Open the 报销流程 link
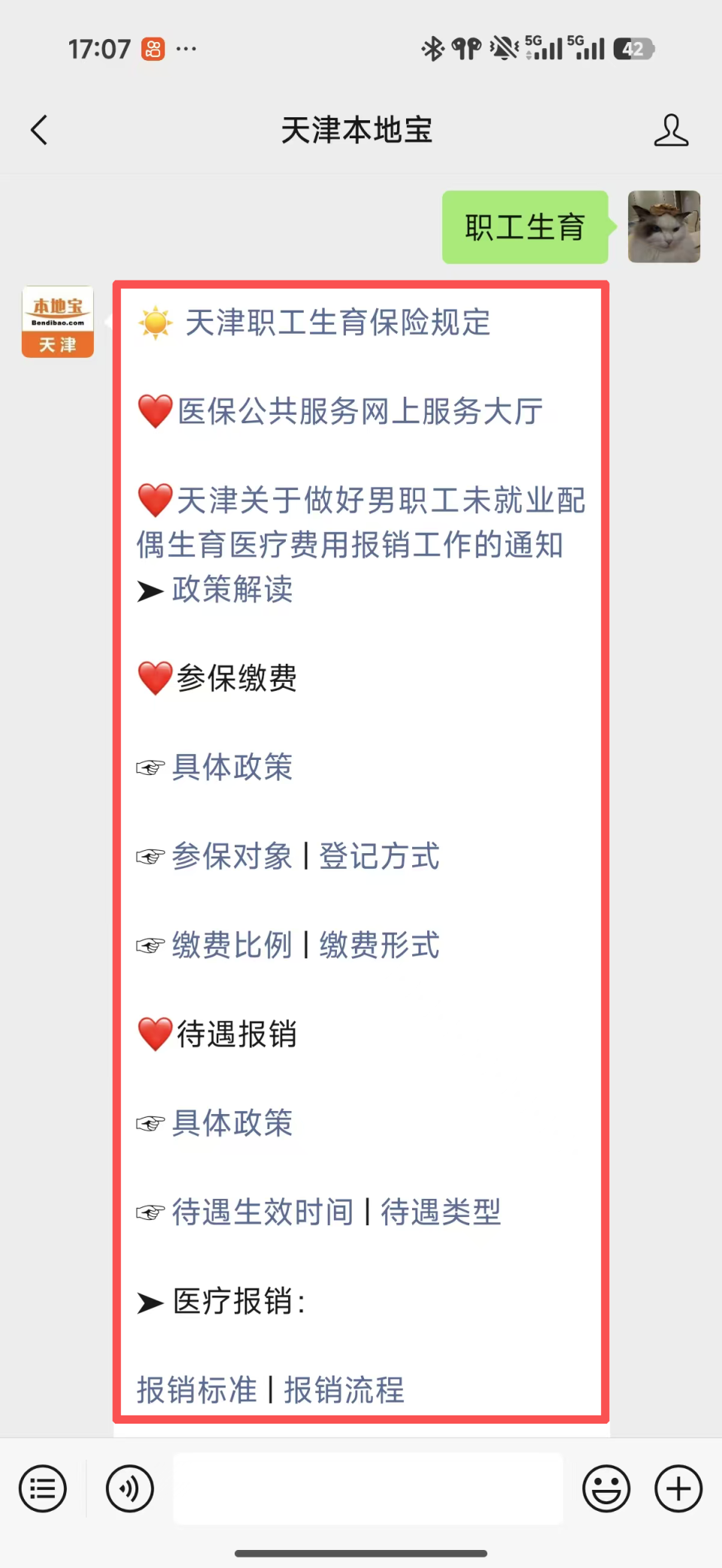This screenshot has width=722, height=1568. coord(344,1390)
